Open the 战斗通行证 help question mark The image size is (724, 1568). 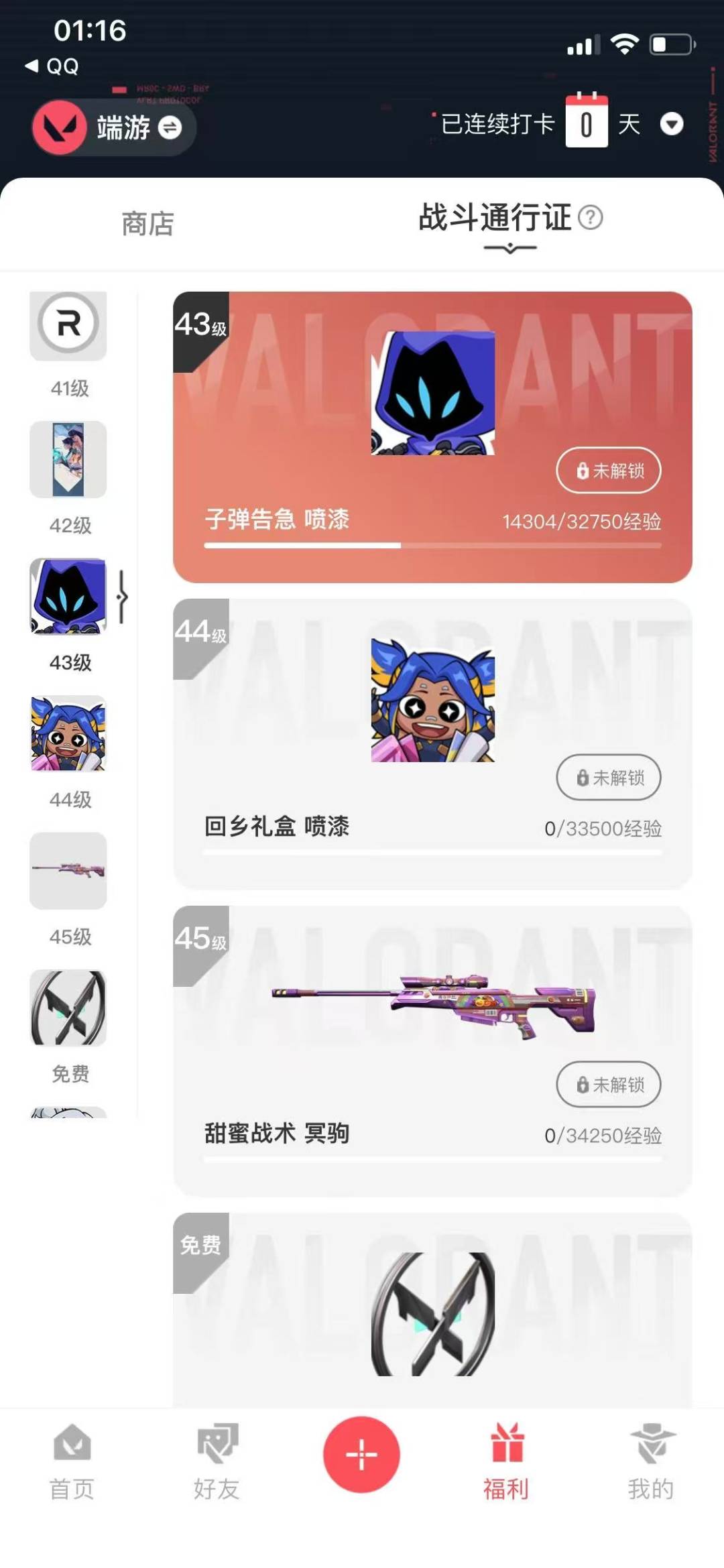591,217
